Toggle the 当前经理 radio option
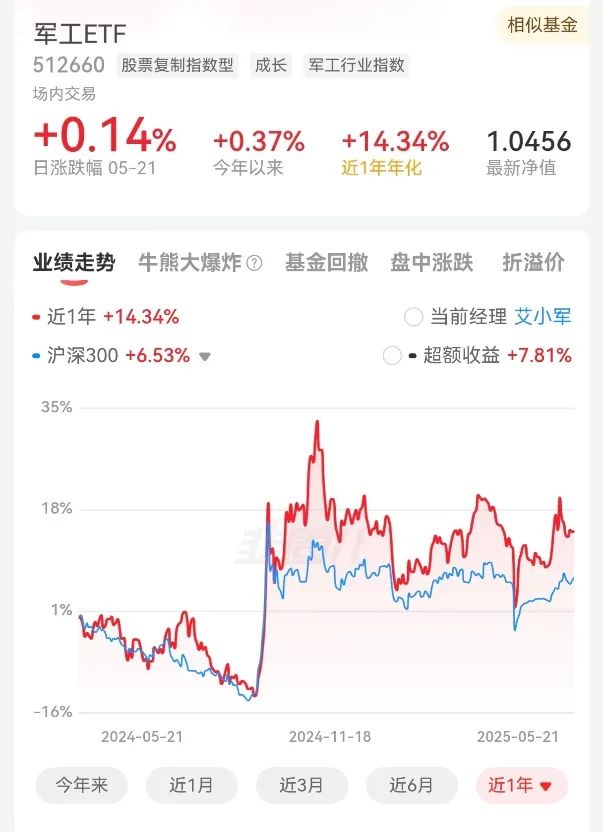Image resolution: width=603 pixels, height=832 pixels. click(414, 317)
